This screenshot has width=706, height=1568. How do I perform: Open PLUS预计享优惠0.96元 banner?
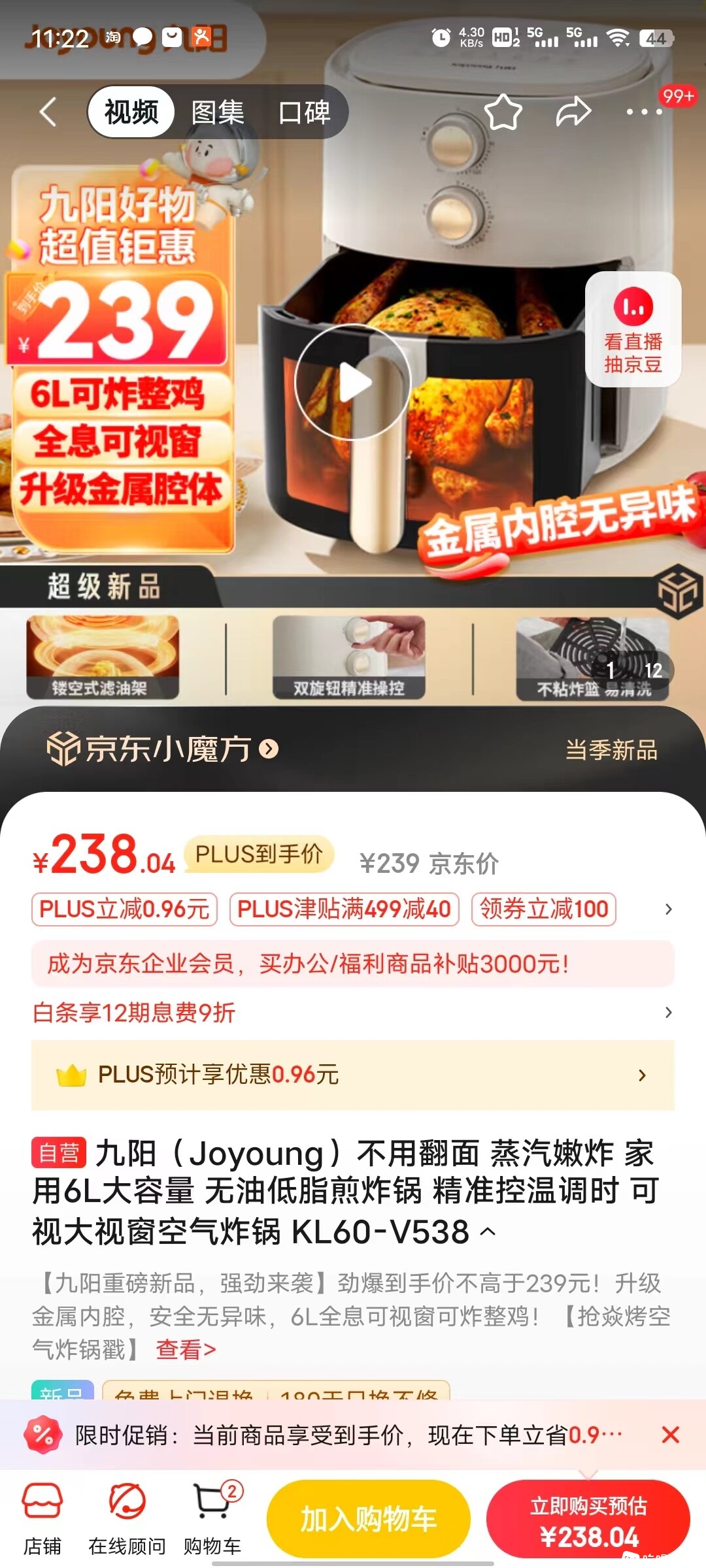pyautogui.click(x=353, y=1075)
